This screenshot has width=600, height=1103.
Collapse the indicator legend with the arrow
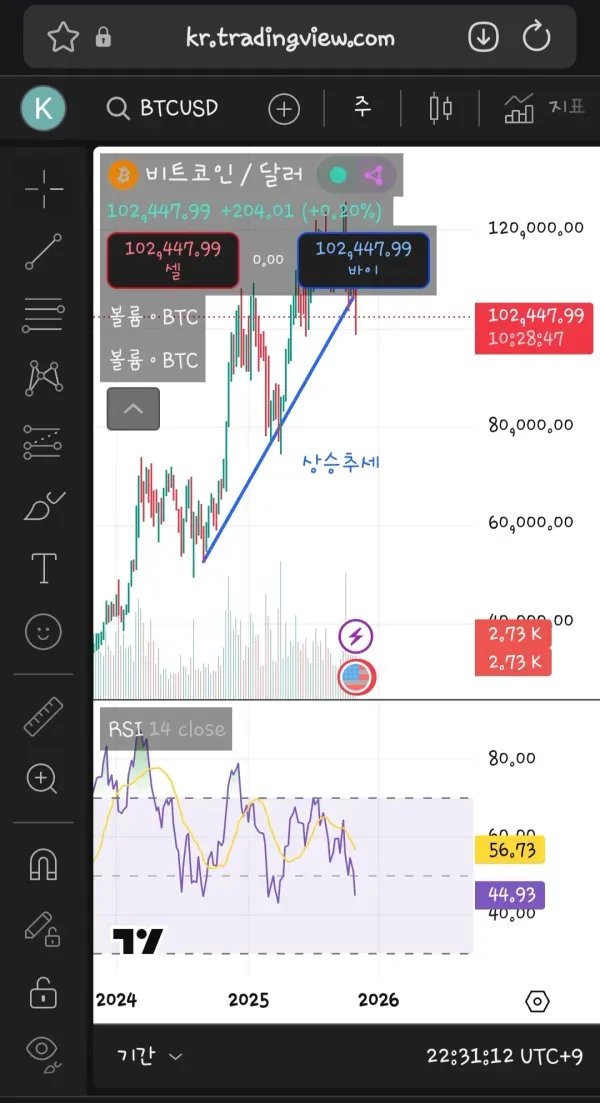[x=133, y=408]
